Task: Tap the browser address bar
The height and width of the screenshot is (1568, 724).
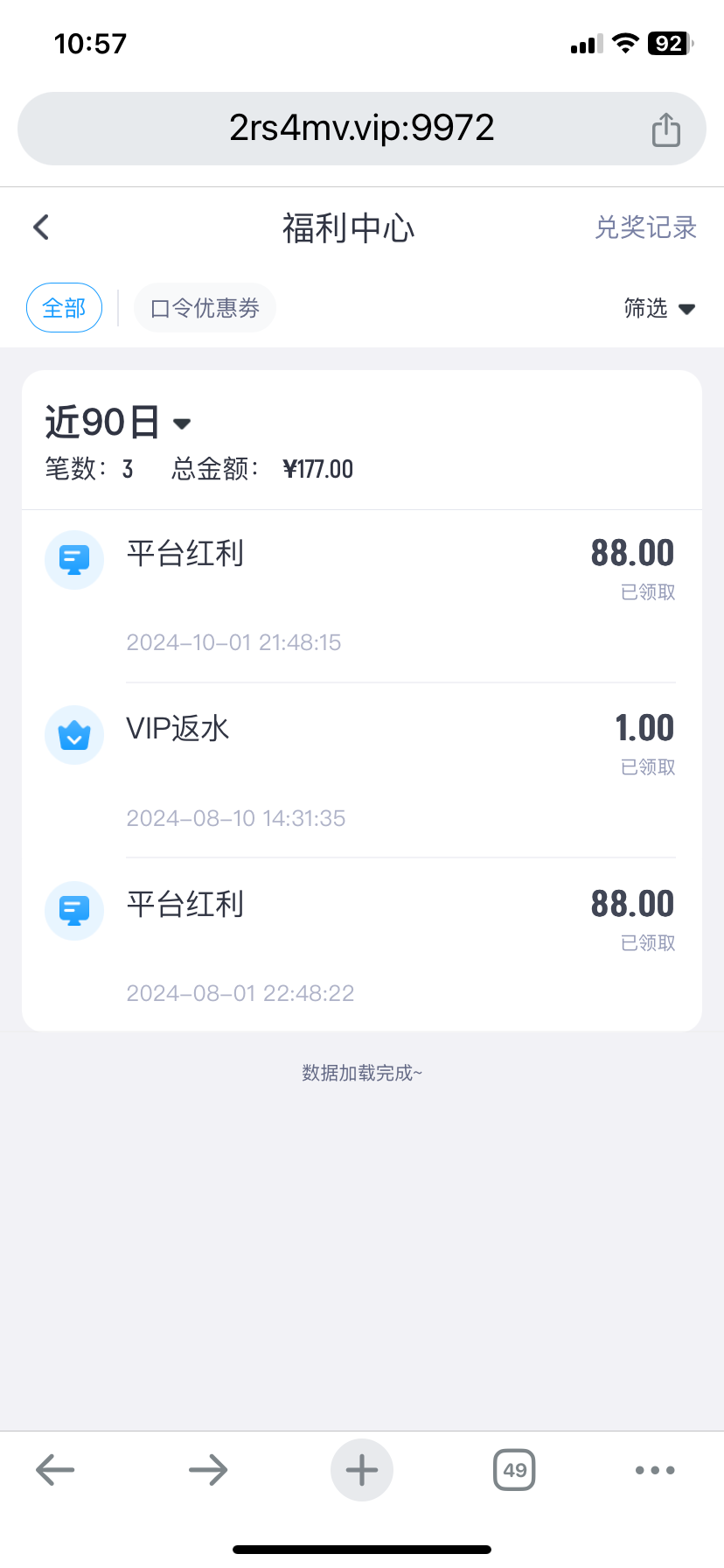Action: click(x=362, y=129)
